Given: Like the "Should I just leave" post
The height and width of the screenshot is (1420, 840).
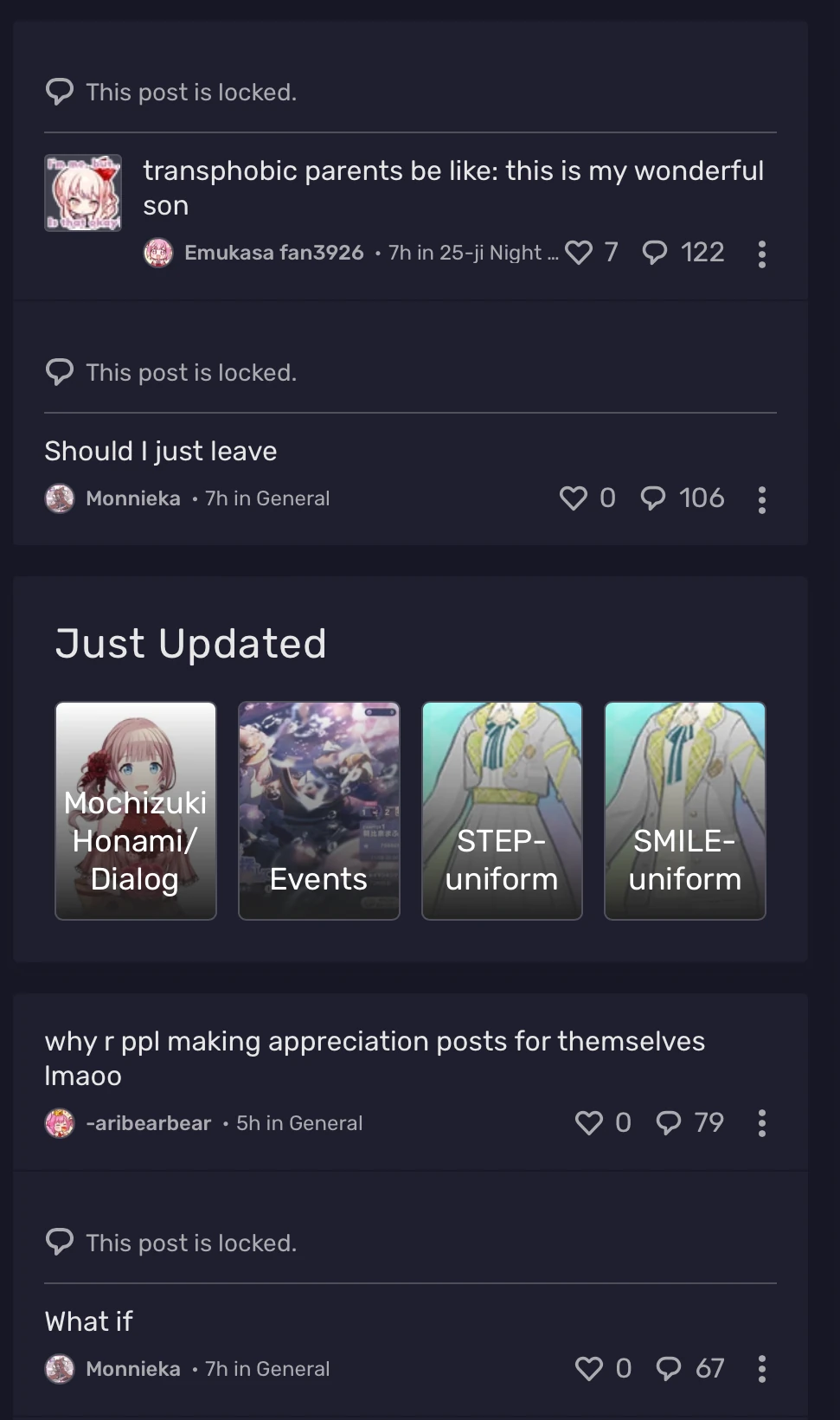Looking at the screenshot, I should point(574,498).
